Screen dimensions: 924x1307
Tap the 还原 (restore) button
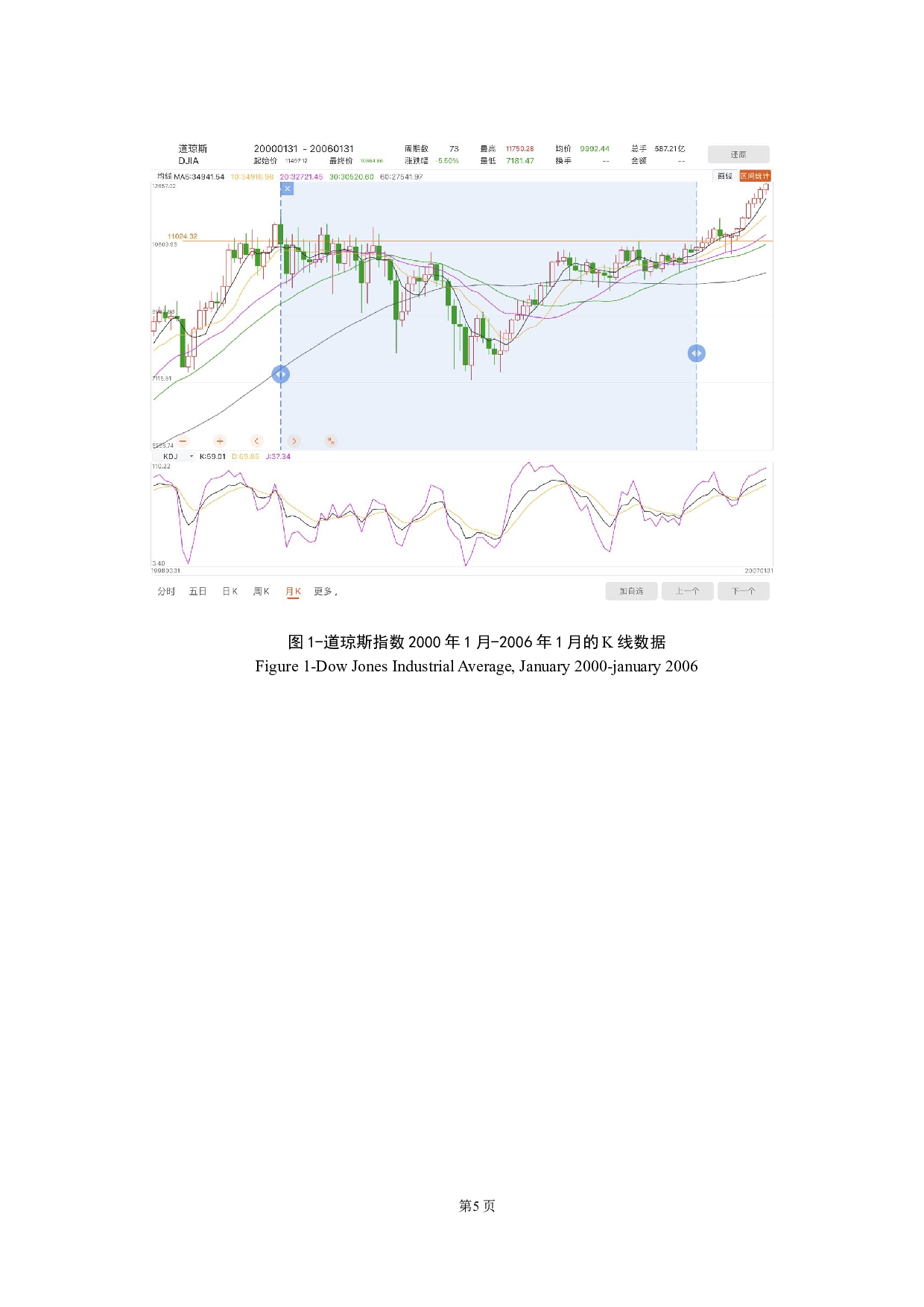(x=738, y=154)
